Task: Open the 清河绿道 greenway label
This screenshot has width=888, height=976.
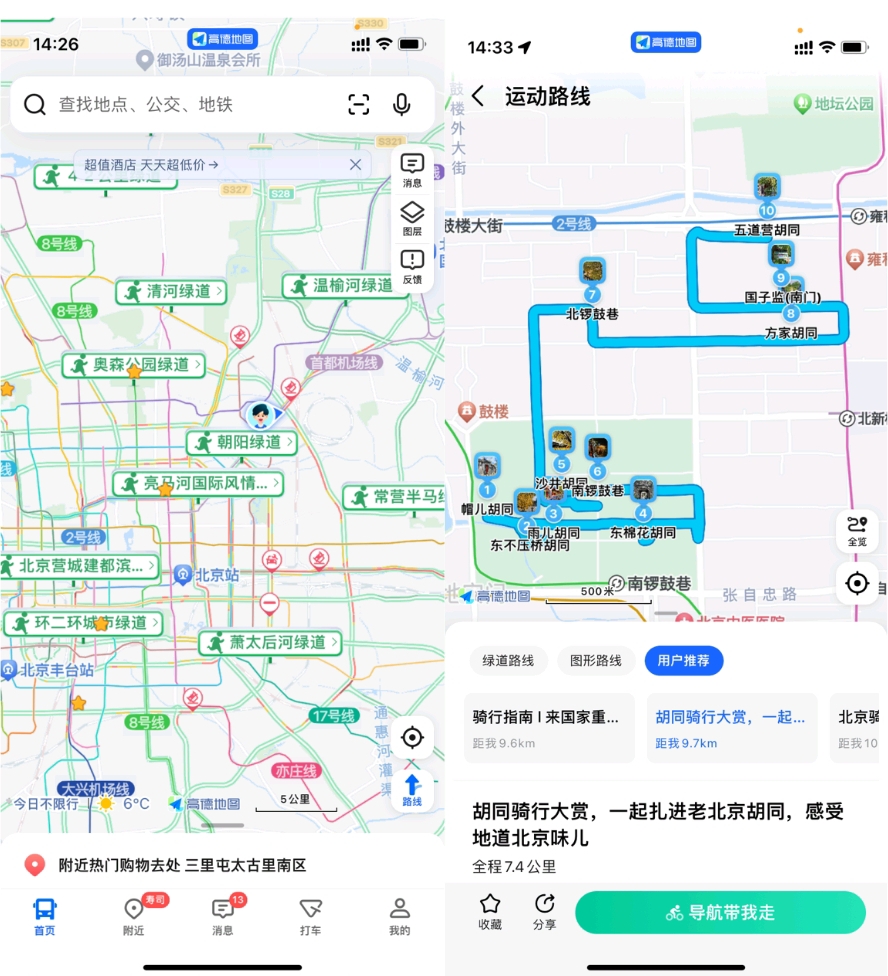Action: tap(170, 291)
